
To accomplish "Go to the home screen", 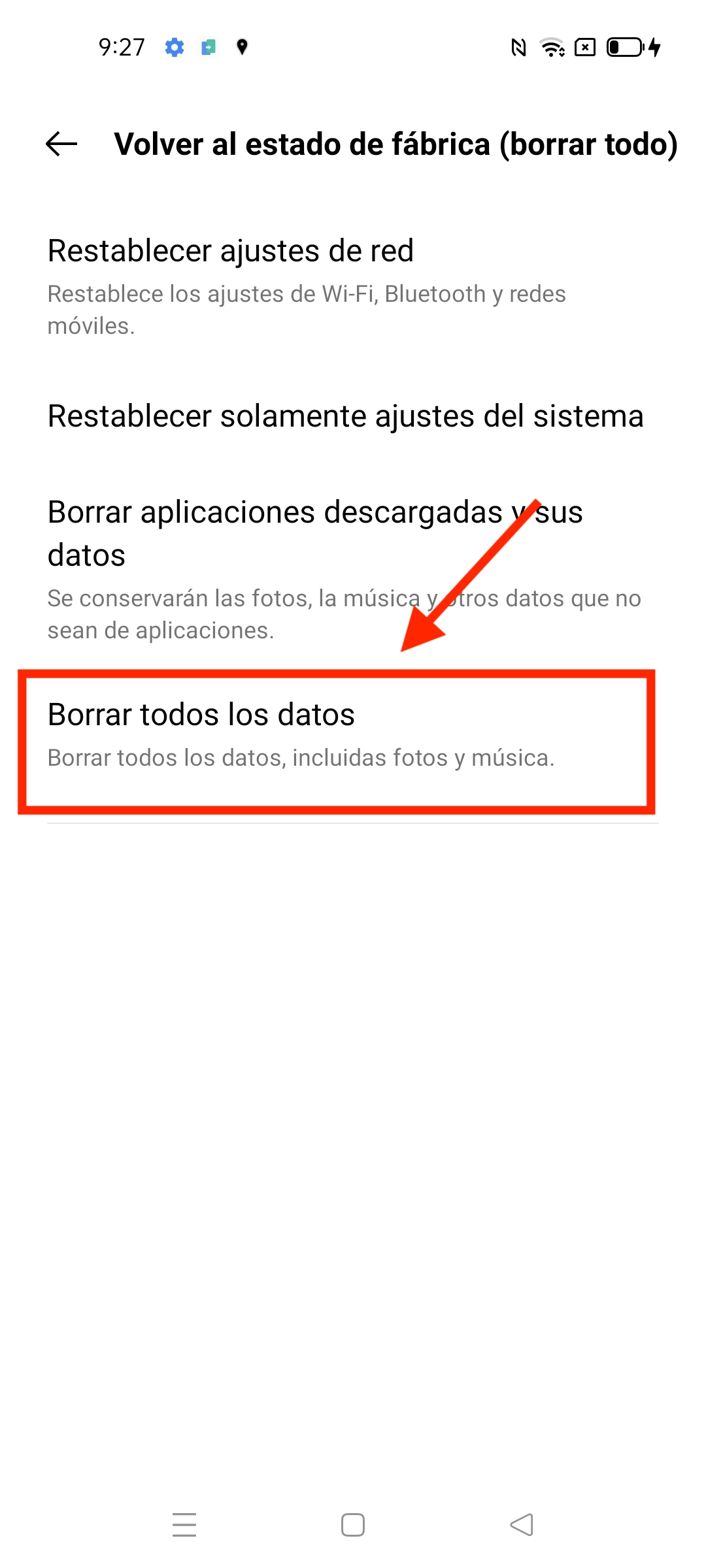I will tap(353, 1524).
